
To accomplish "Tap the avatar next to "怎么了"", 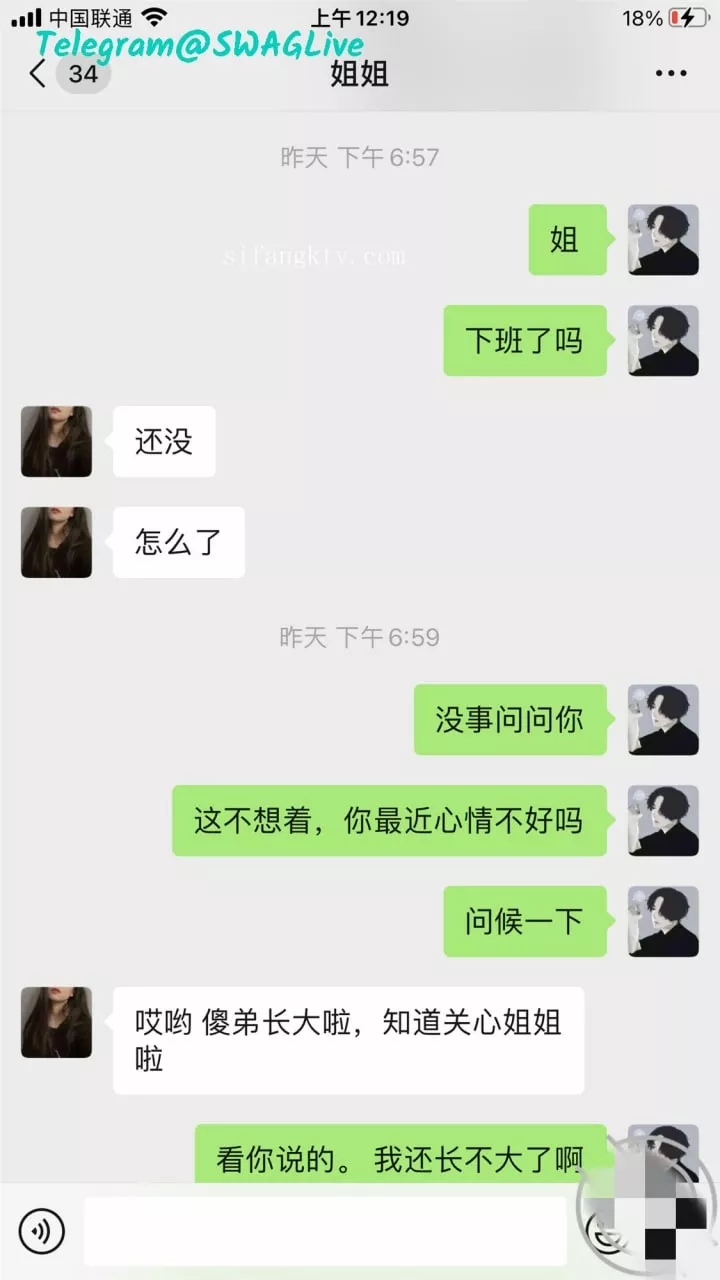I will pyautogui.click(x=57, y=542).
